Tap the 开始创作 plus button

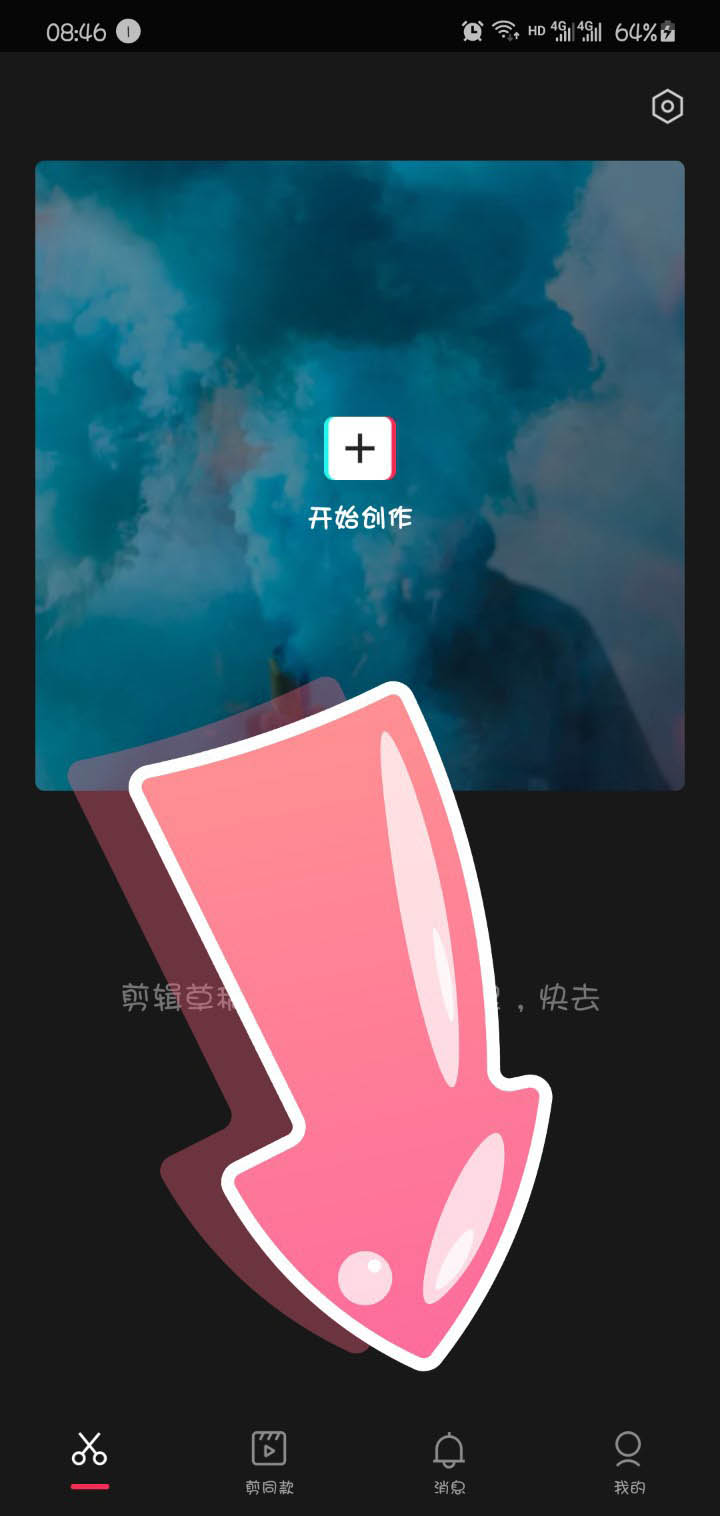coord(360,449)
